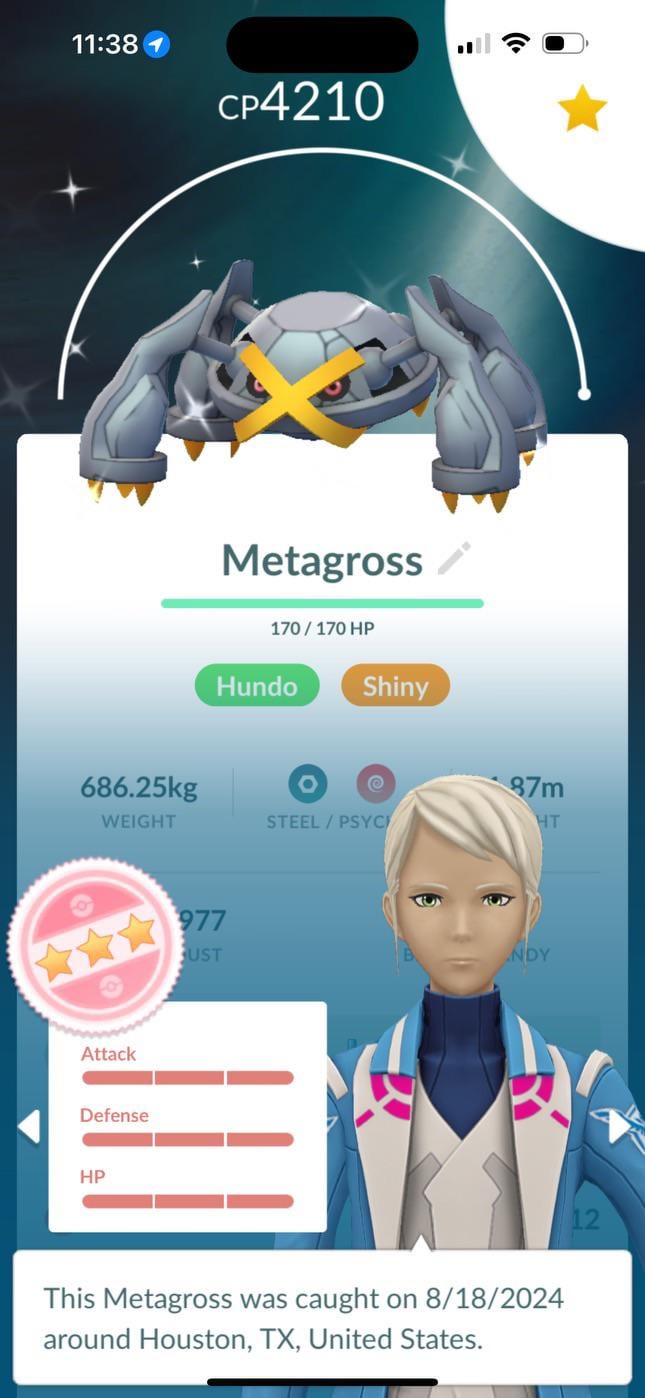Open the Hundo tag
The width and height of the screenshot is (645, 1398).
[257, 686]
